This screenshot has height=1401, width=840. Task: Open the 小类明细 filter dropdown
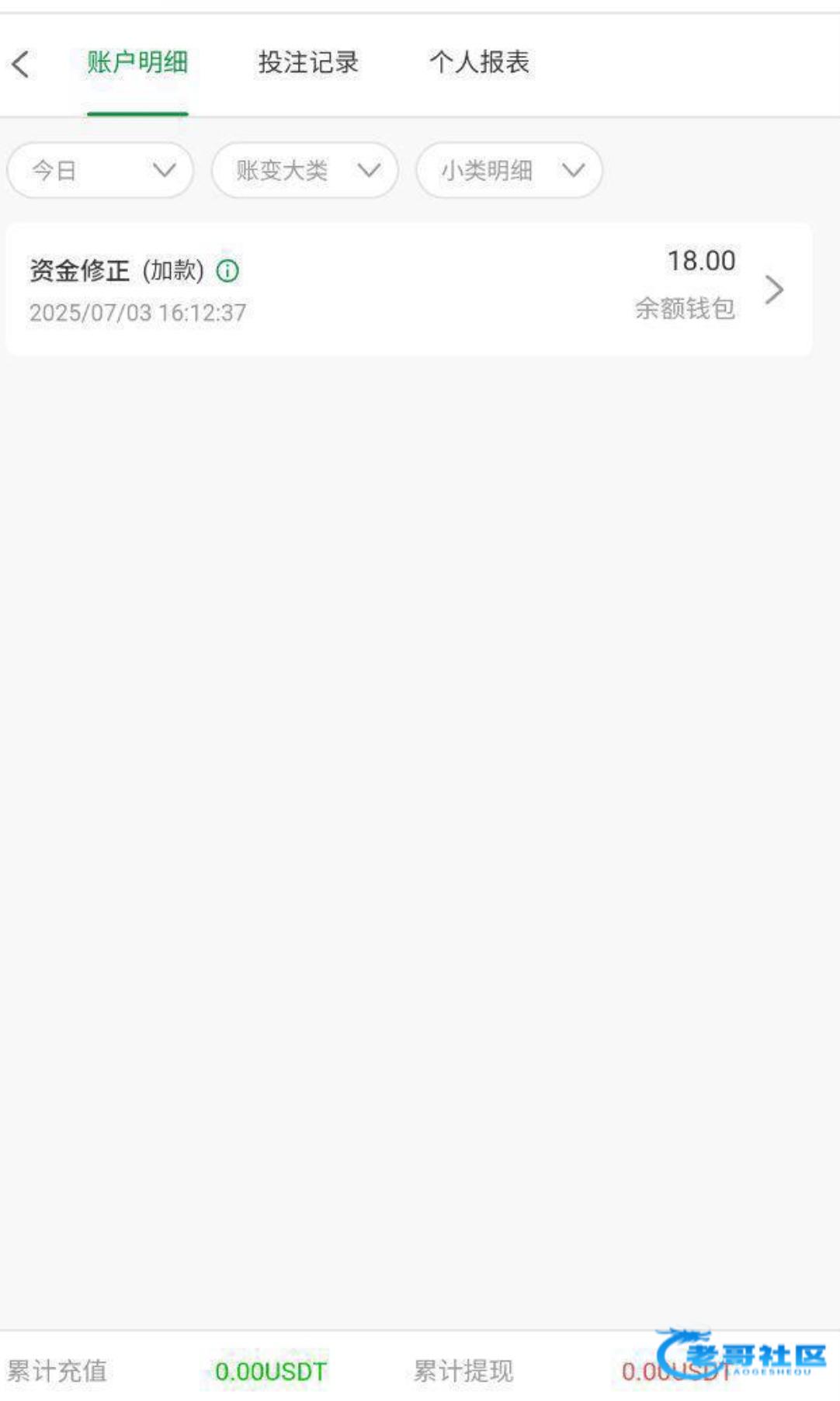click(509, 170)
